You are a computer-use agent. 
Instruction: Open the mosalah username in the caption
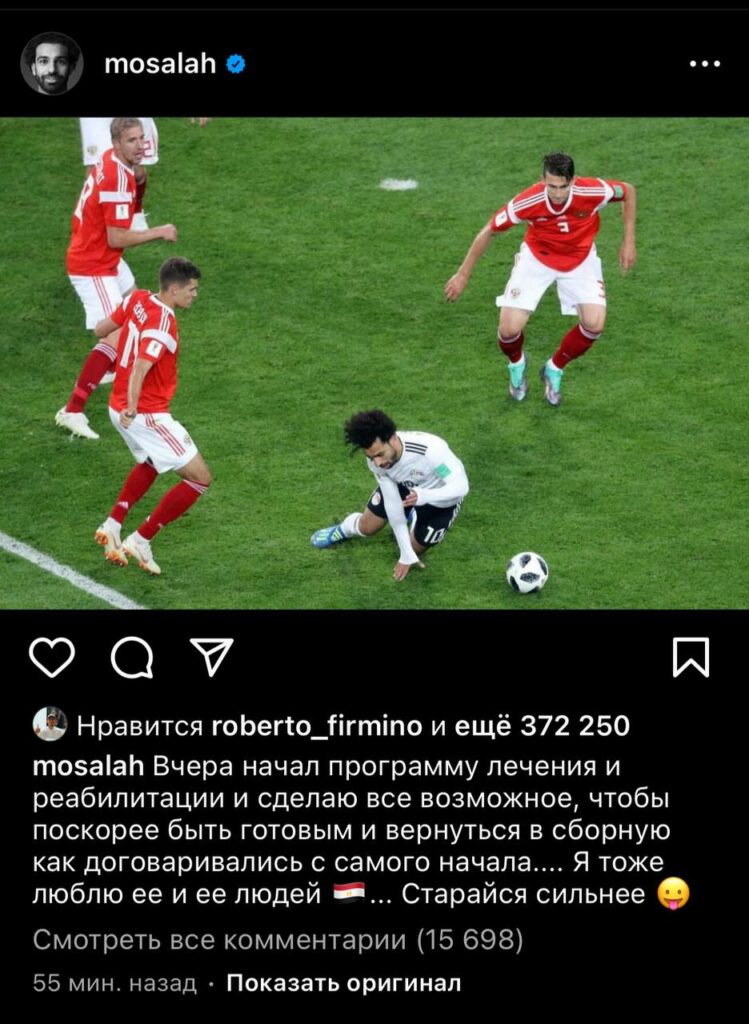point(88,766)
